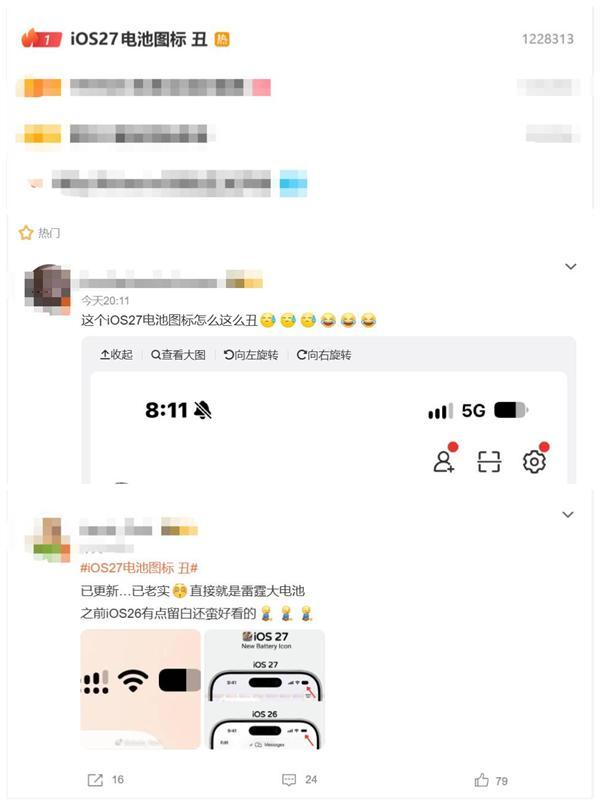600x805 pixels.
Task: Rotate the image right with 向右旋转
Action: click(324, 355)
